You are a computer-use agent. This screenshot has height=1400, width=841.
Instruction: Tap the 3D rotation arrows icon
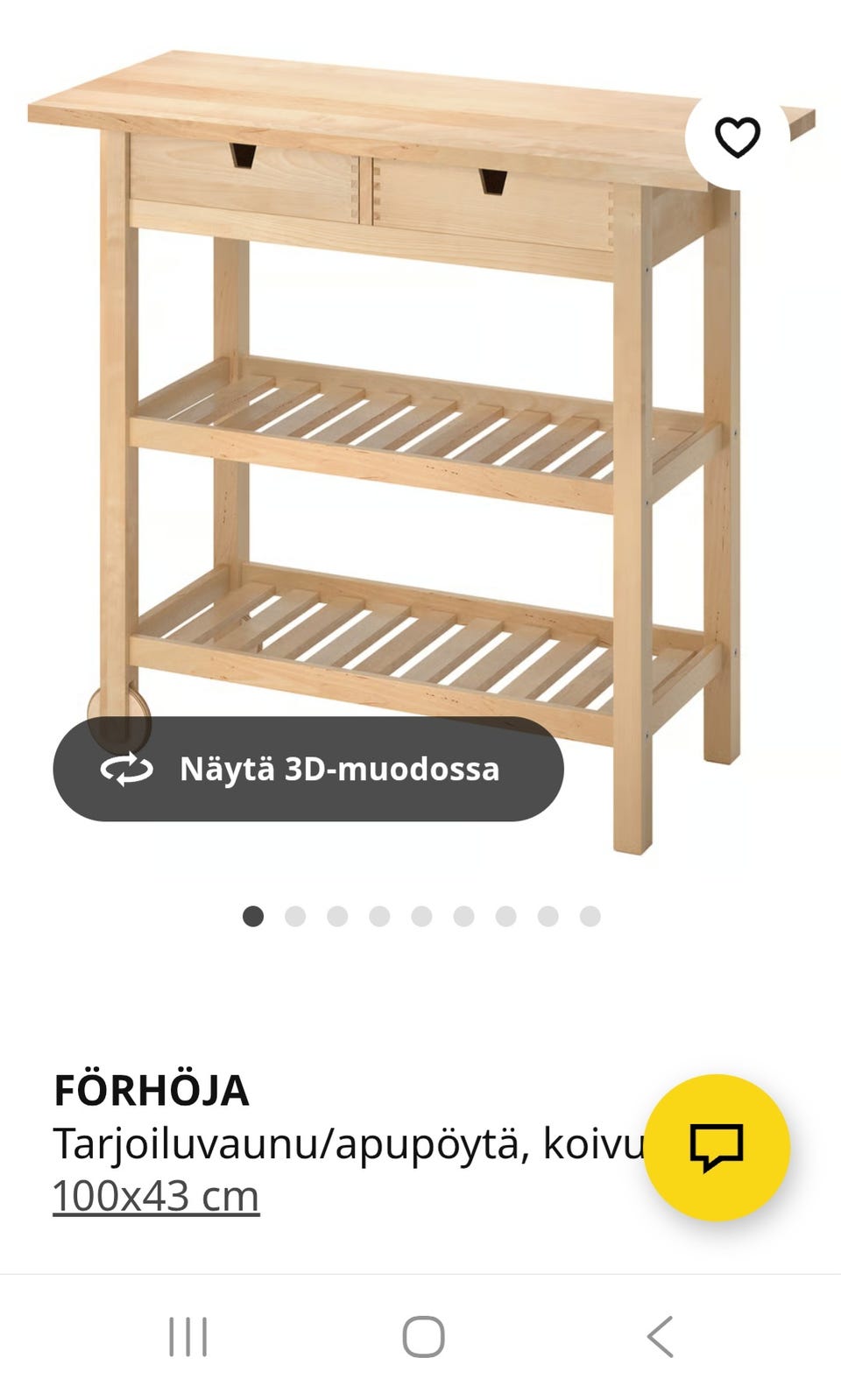(x=123, y=771)
